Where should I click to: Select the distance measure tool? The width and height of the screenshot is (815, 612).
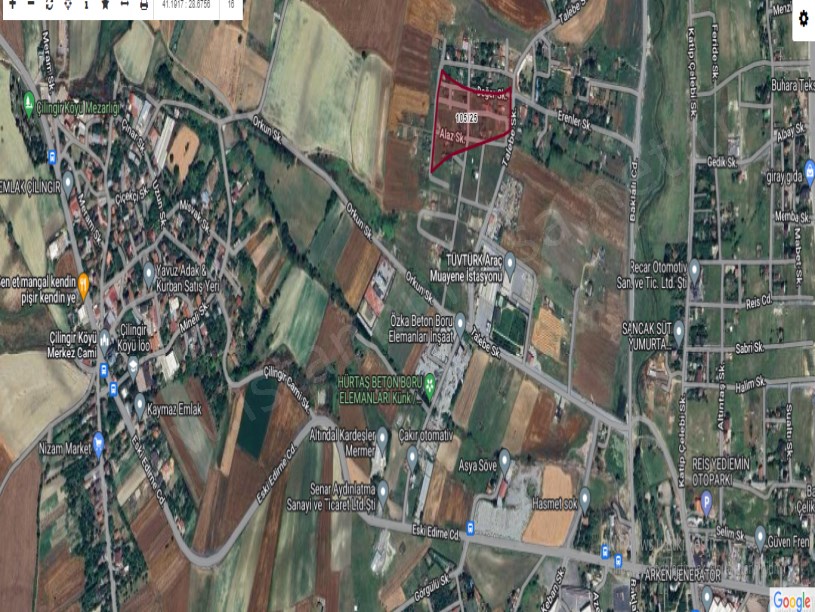pyautogui.click(x=124, y=5)
